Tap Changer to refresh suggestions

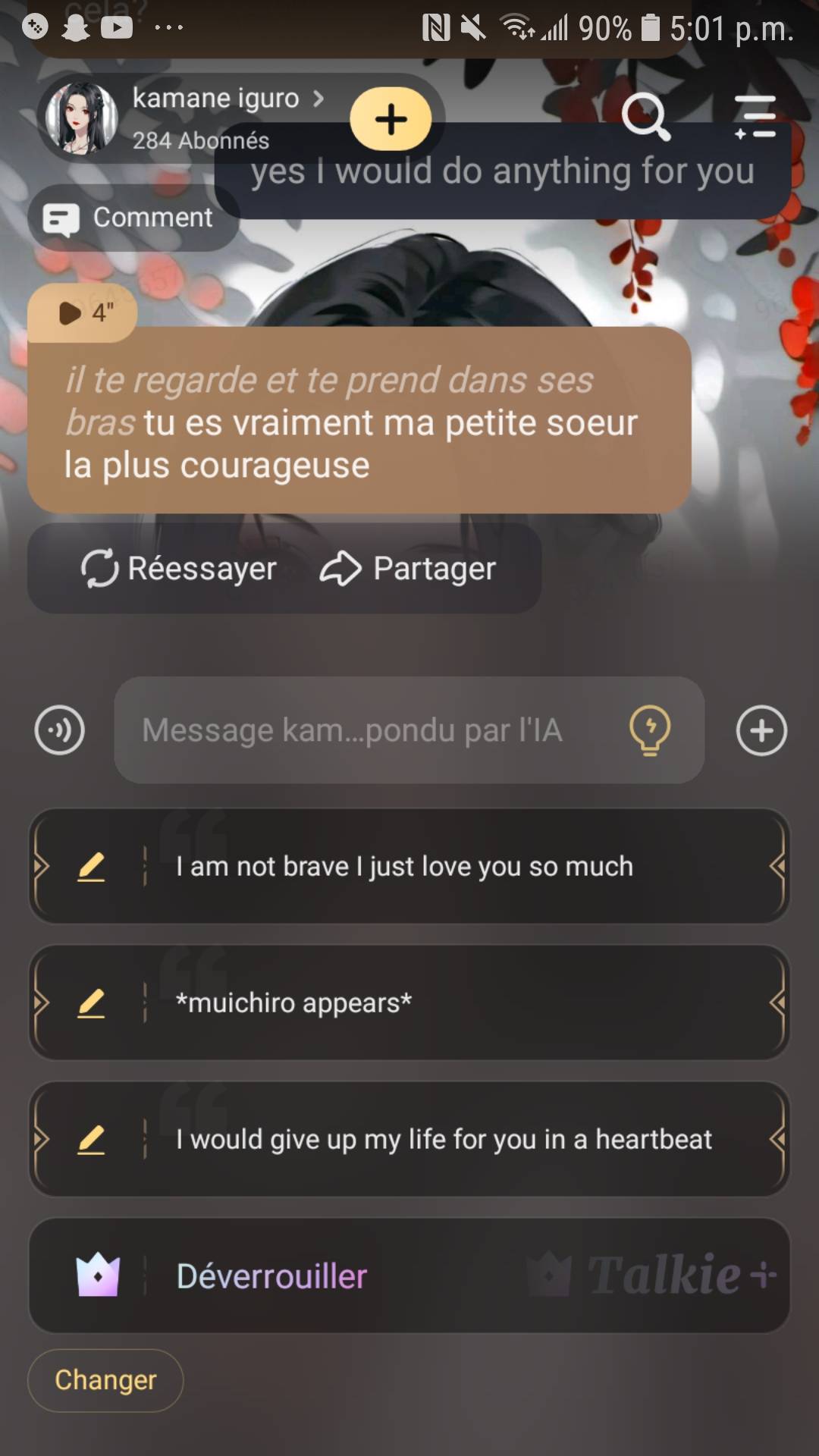105,1380
